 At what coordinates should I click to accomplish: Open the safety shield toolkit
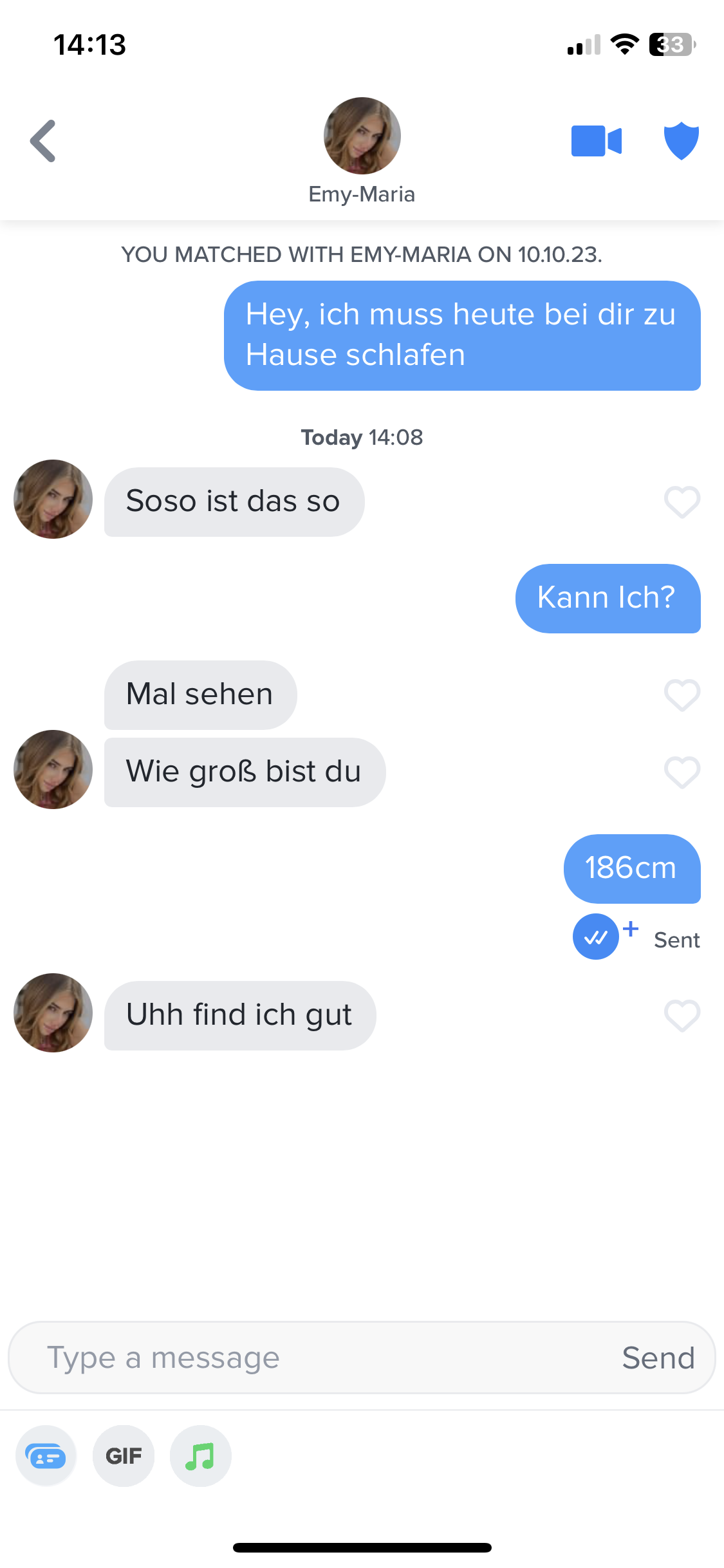pyautogui.click(x=681, y=141)
